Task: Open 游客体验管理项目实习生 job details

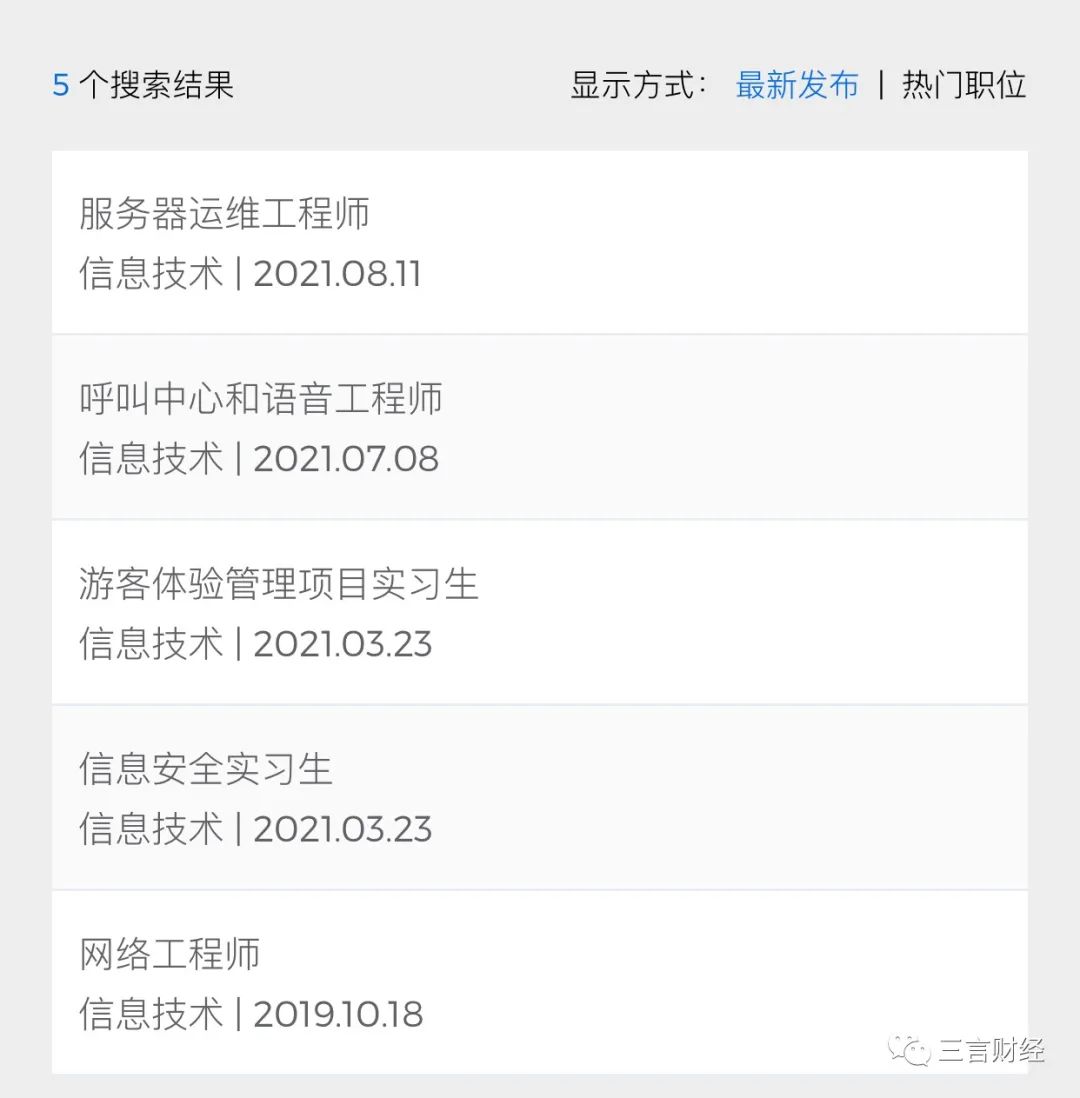Action: coord(279,584)
